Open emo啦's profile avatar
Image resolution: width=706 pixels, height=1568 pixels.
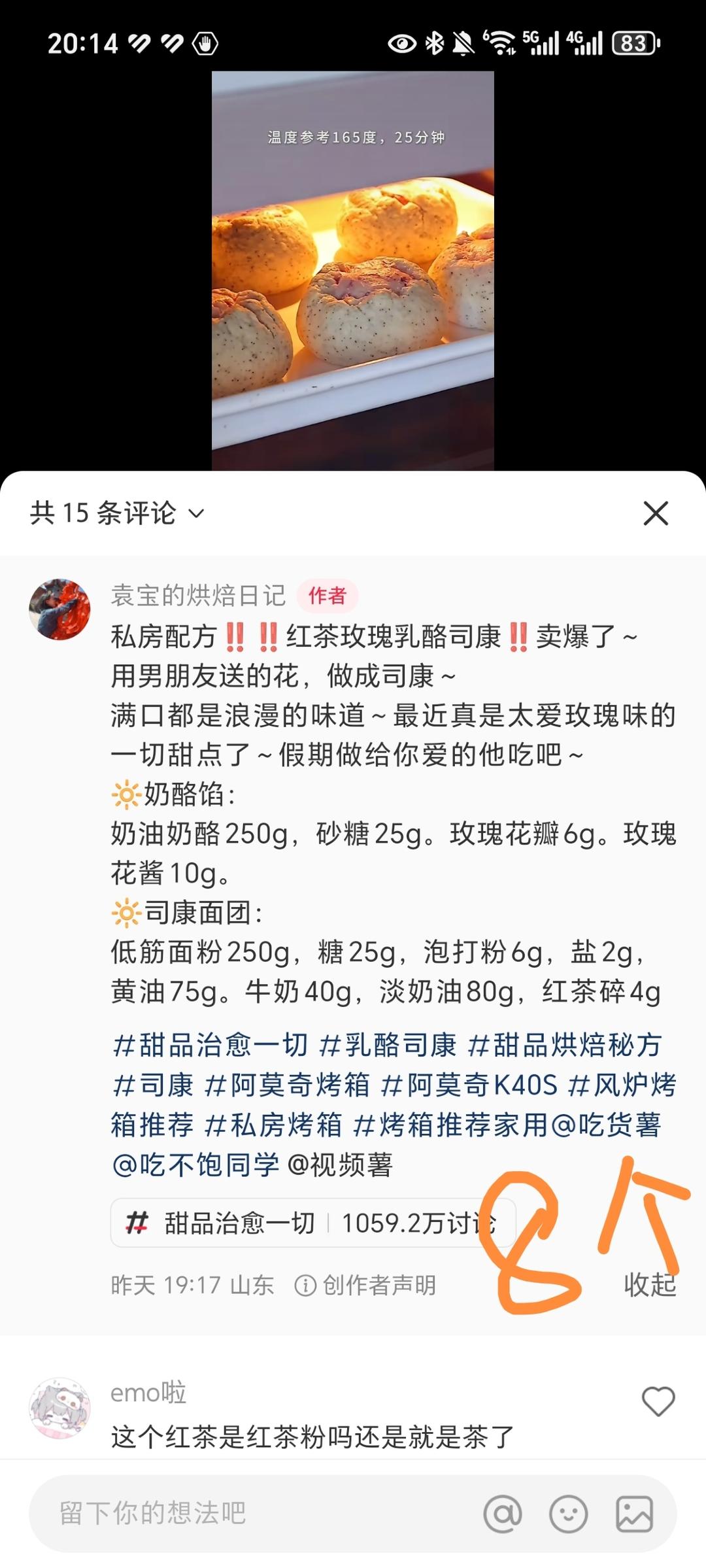click(59, 1408)
